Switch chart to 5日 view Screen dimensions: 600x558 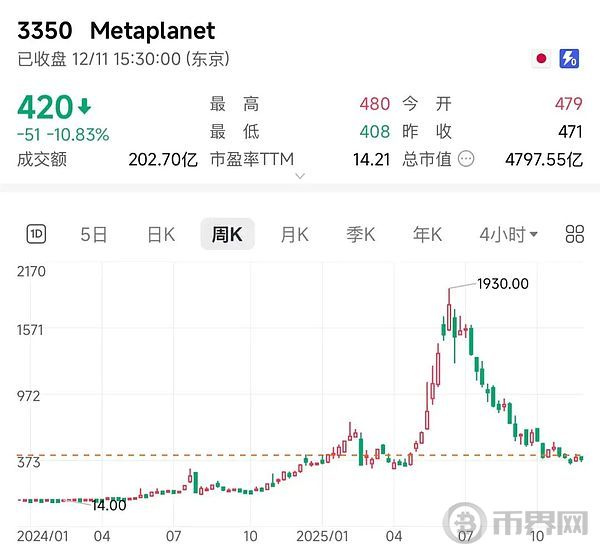[x=94, y=234]
